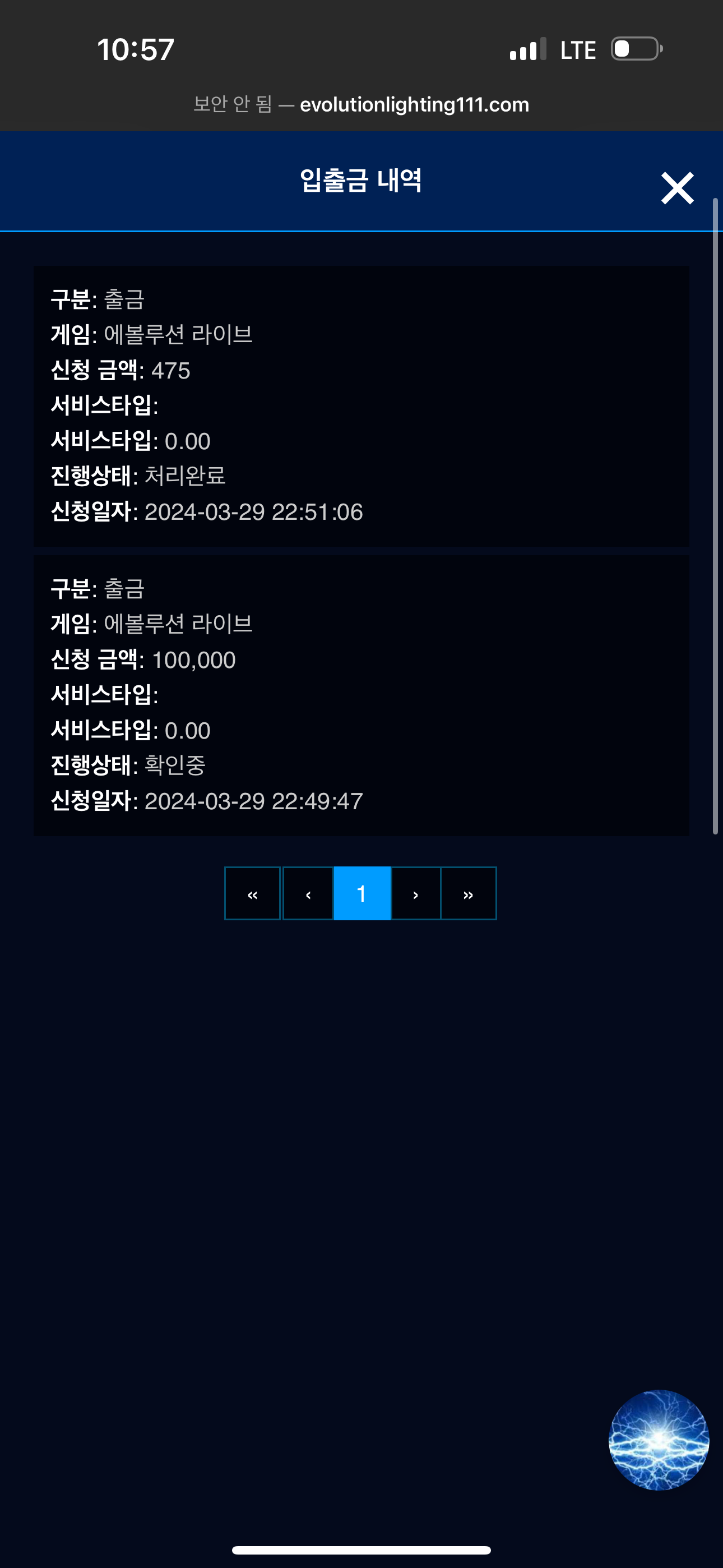Viewport: 723px width, 1568px height.
Task: Go to the next page of records
Action: pos(416,893)
